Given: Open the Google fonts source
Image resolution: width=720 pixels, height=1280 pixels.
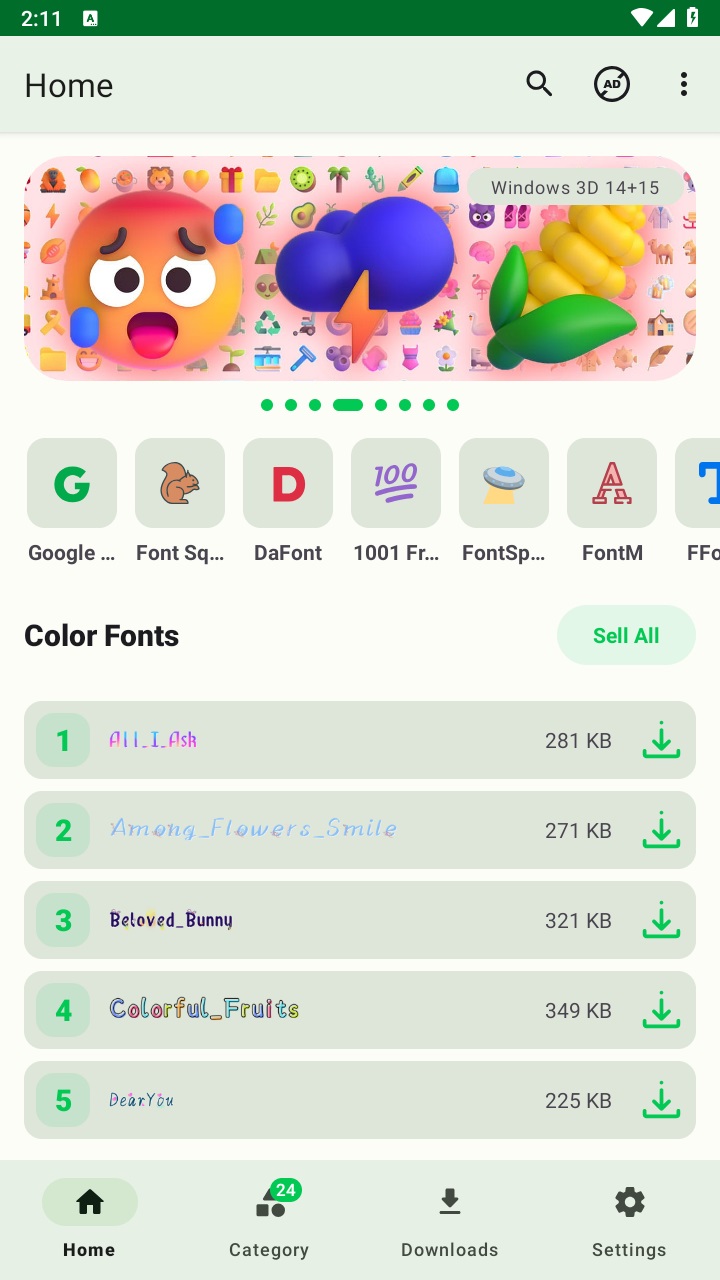Looking at the screenshot, I should pos(72,484).
